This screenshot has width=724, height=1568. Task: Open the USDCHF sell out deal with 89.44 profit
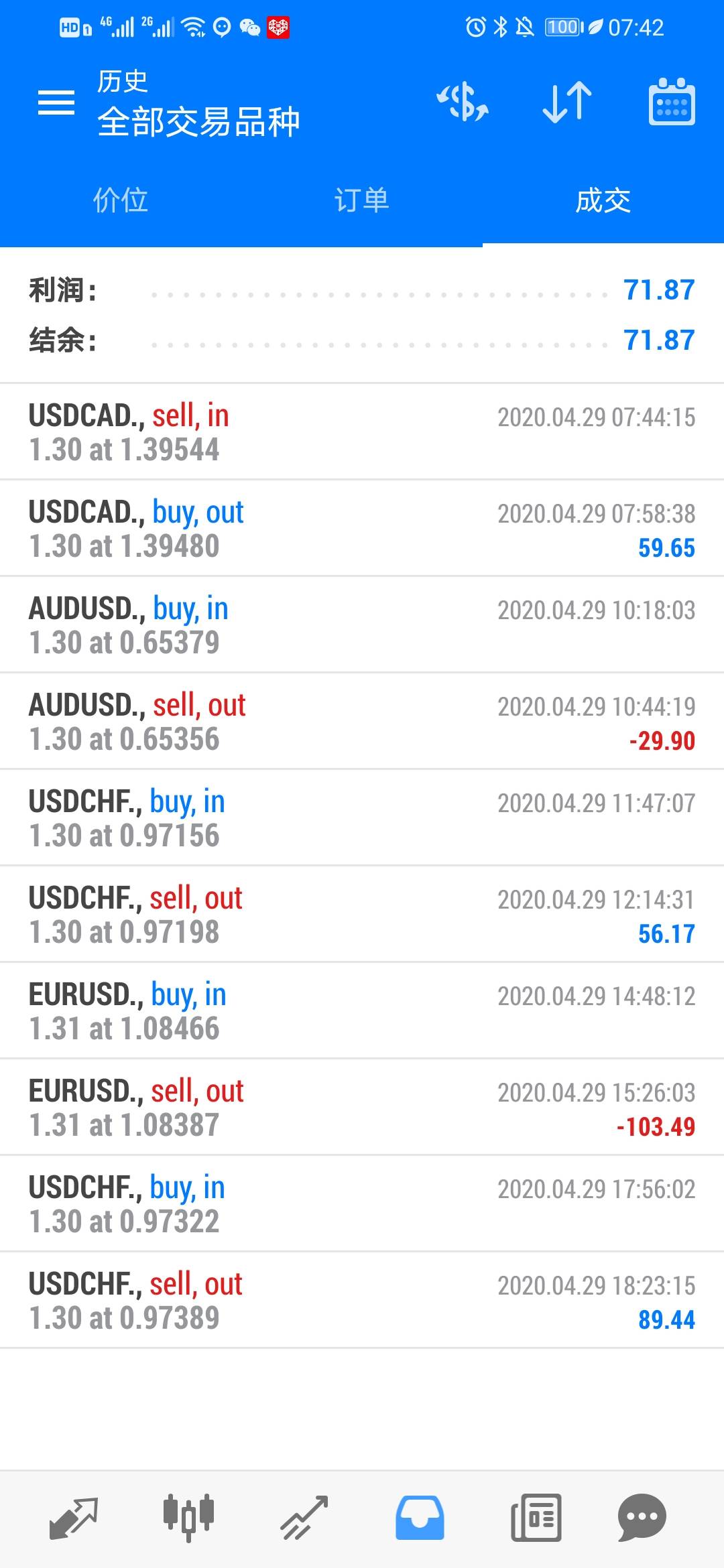coord(362,1301)
